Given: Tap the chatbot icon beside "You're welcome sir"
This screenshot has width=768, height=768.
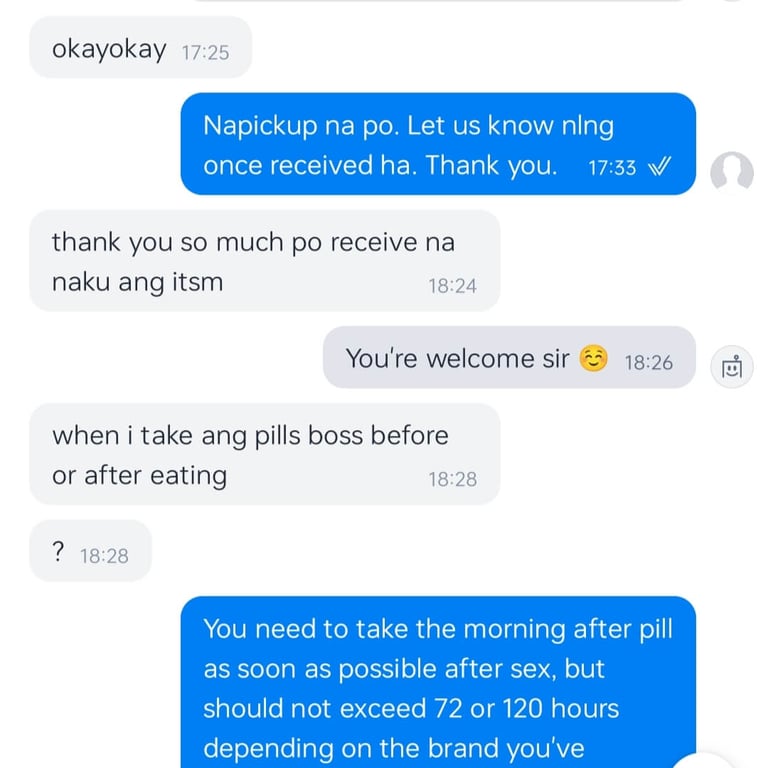Looking at the screenshot, I should click(x=731, y=367).
